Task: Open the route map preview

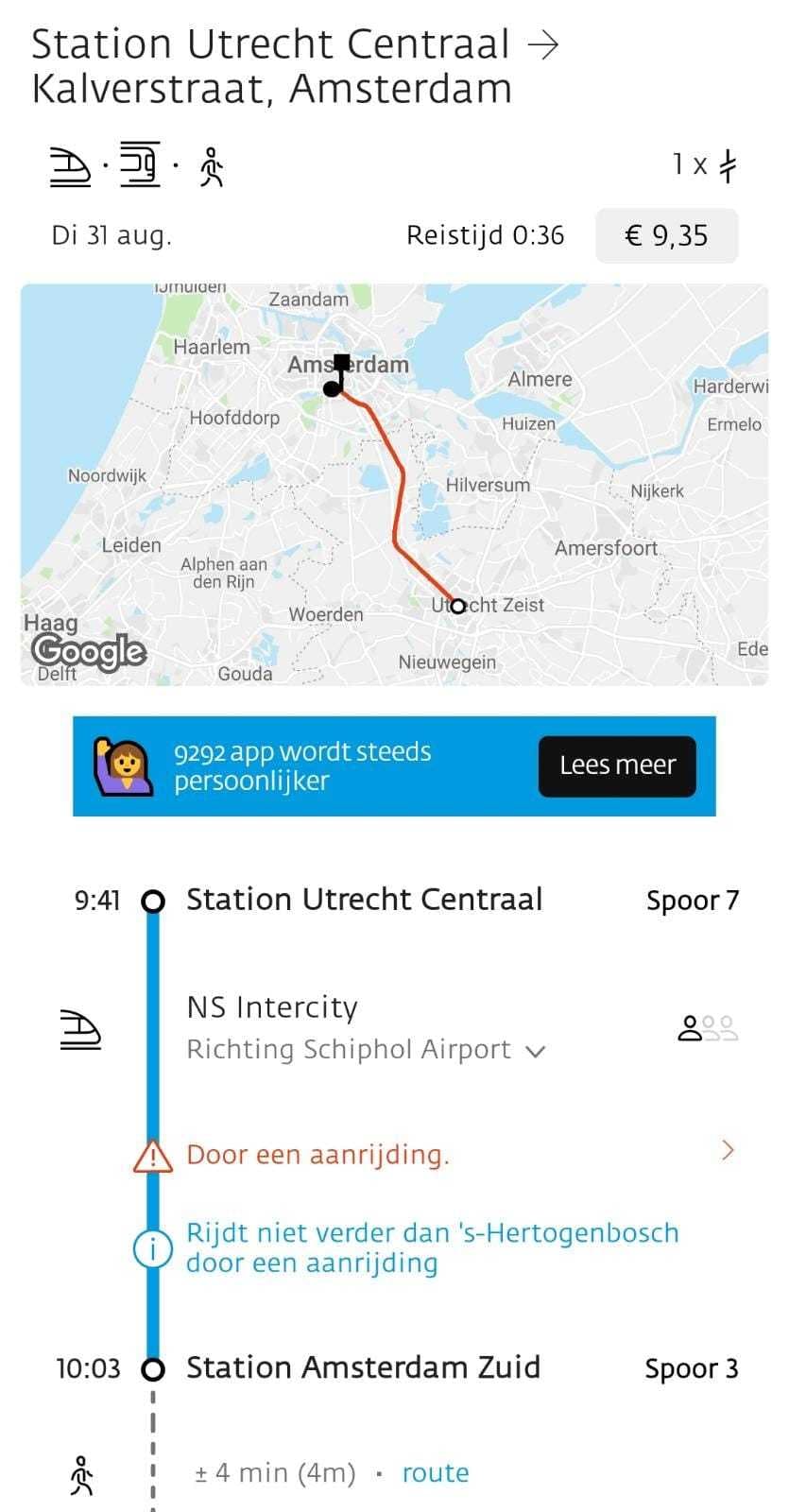Action: pos(394,484)
